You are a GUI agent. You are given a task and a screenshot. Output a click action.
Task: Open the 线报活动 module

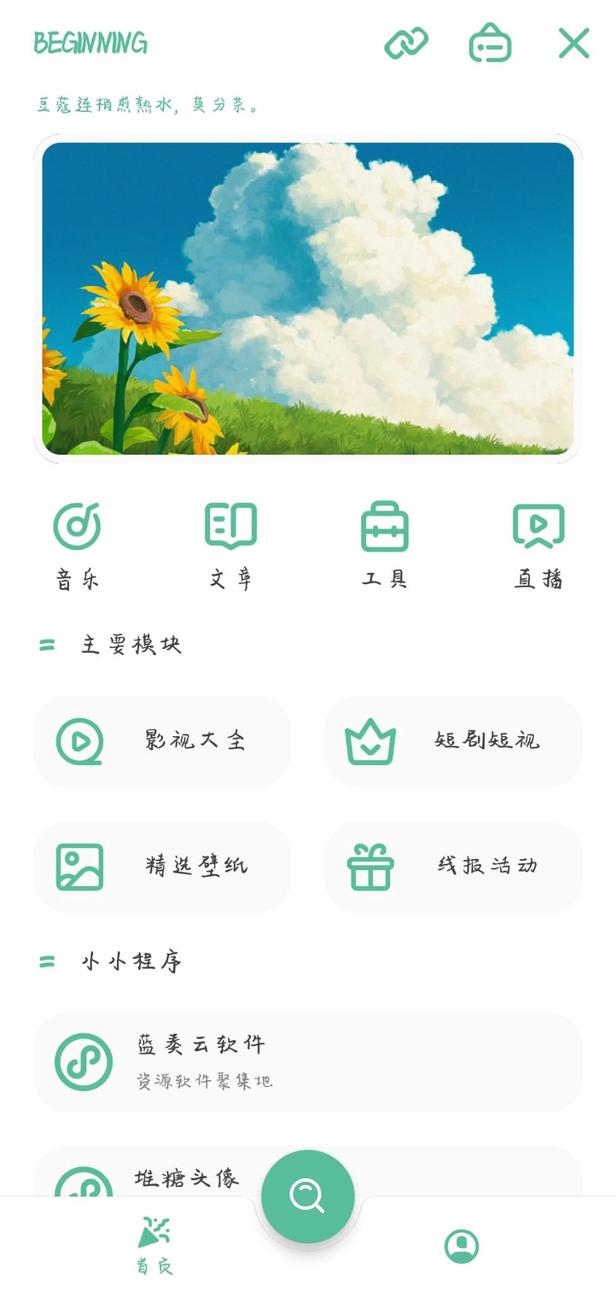[453, 867]
